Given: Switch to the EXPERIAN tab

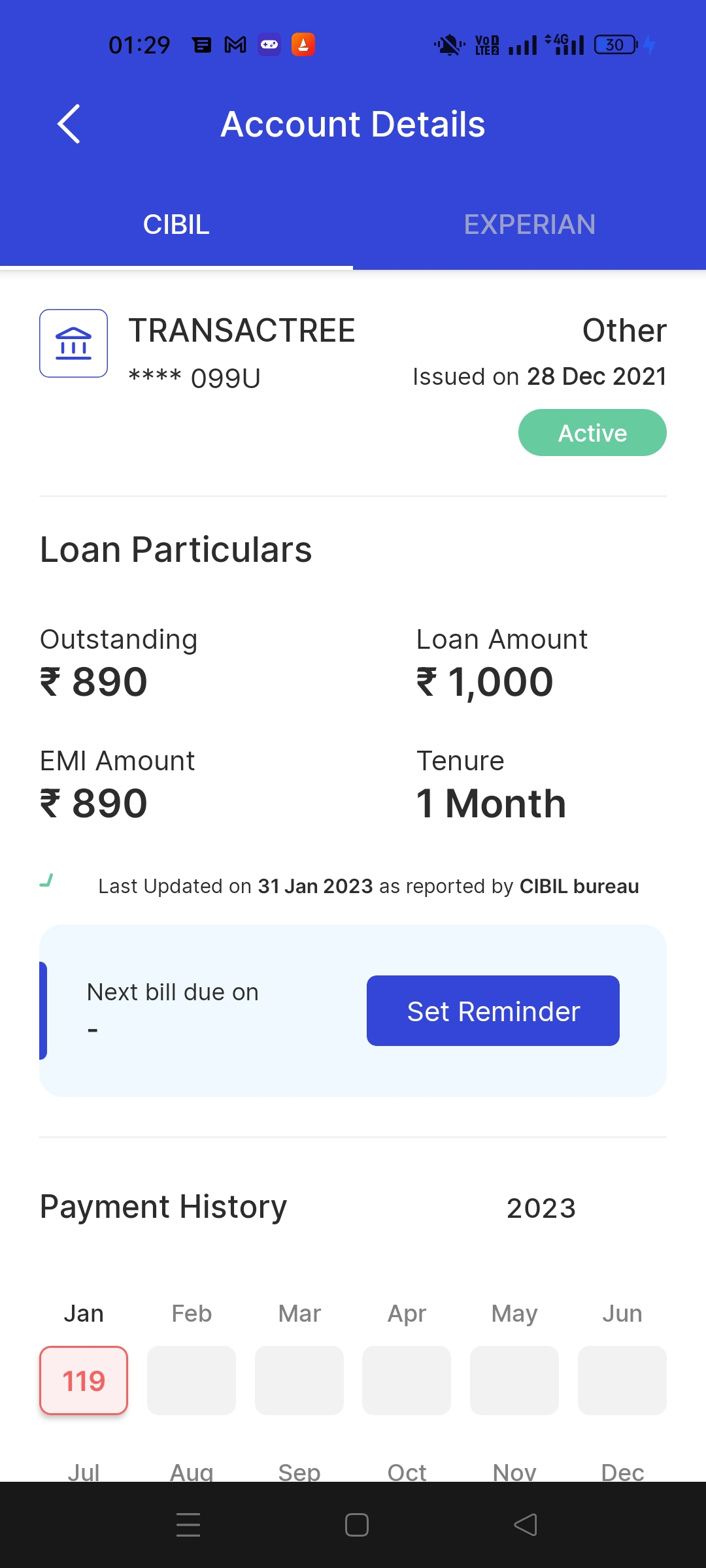Looking at the screenshot, I should (529, 225).
